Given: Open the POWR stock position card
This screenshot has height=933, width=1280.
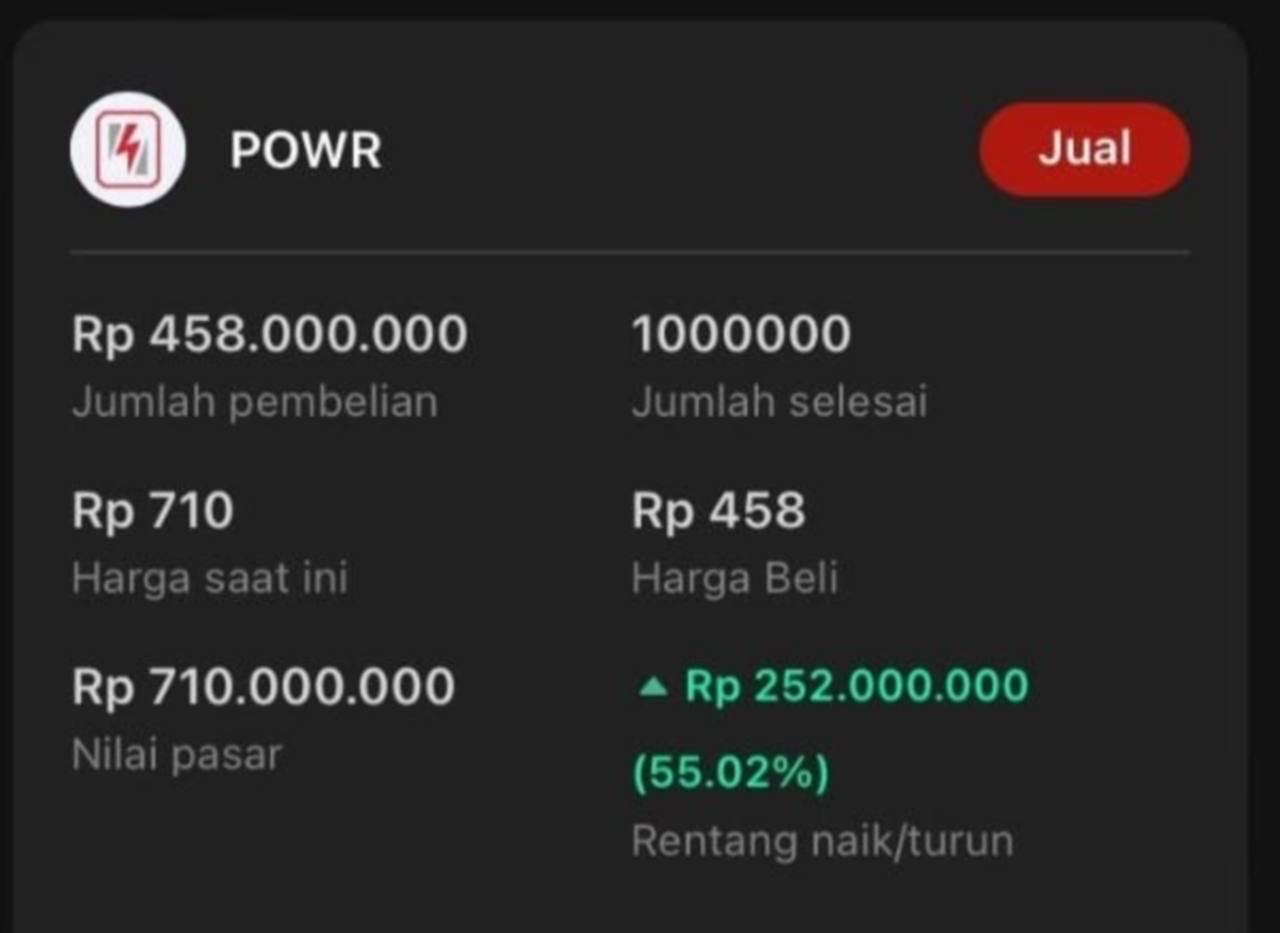Looking at the screenshot, I should (305, 151).
